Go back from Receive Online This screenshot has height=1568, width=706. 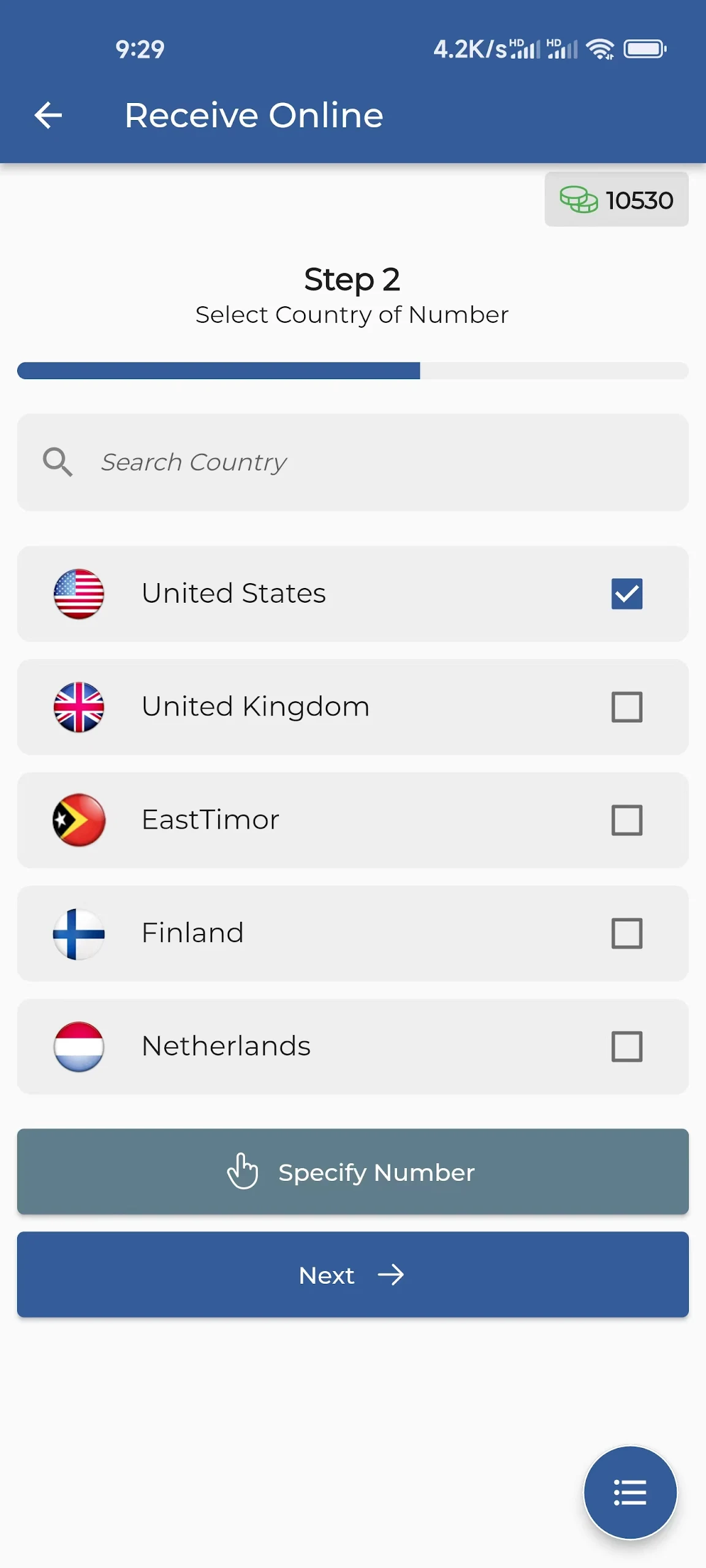pos(48,115)
